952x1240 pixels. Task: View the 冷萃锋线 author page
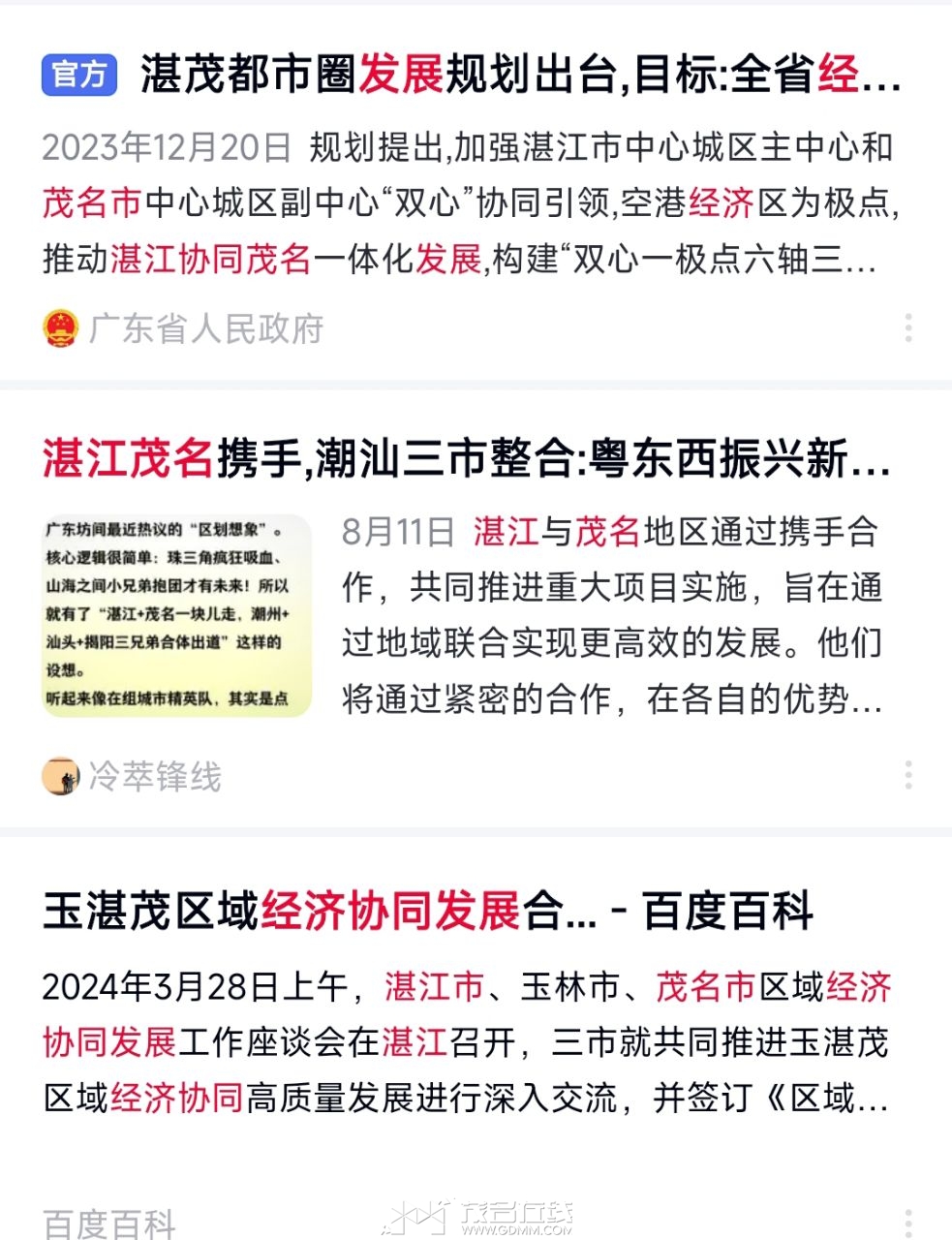click(154, 776)
